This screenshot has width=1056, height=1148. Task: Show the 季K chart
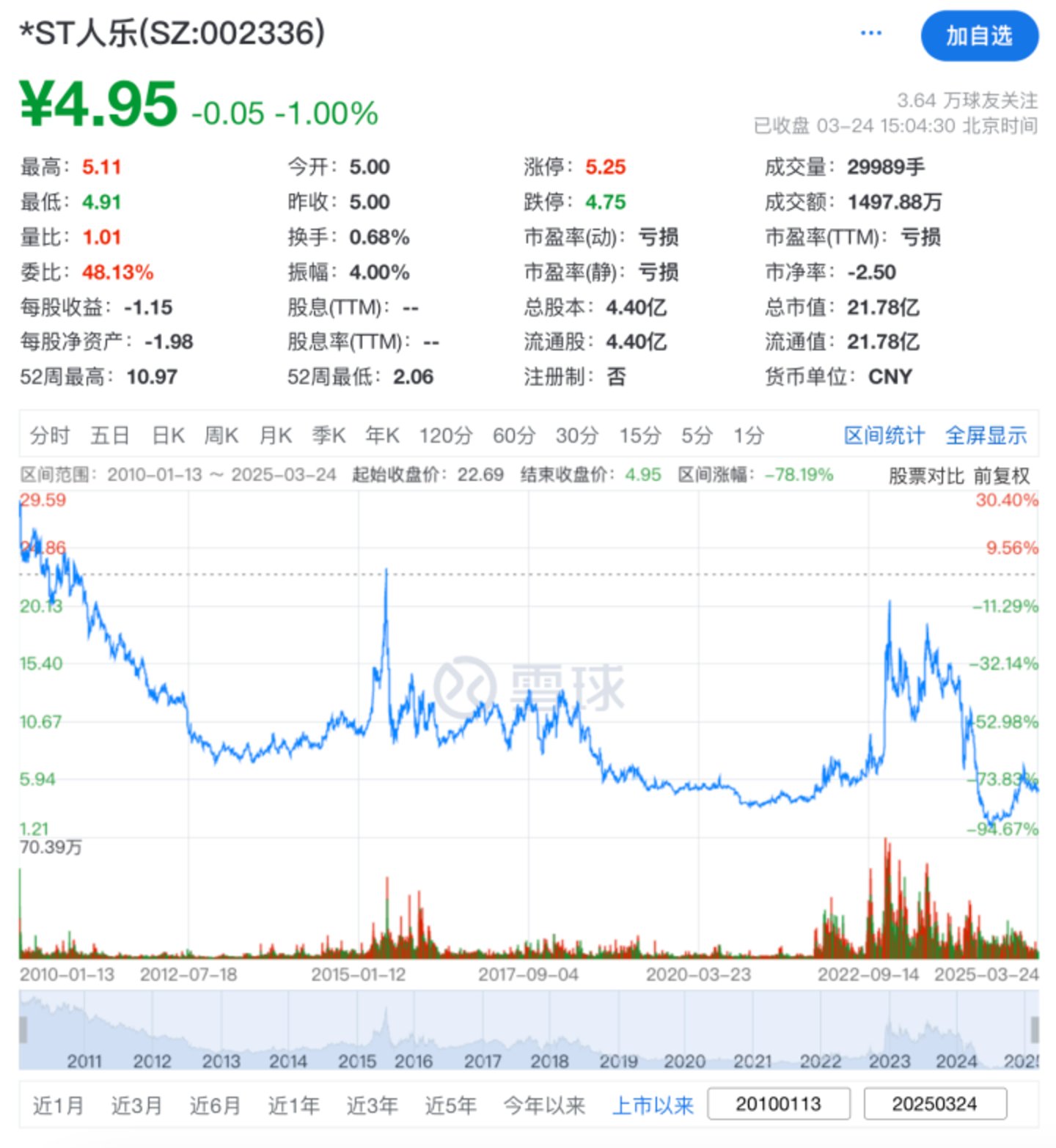(329, 435)
